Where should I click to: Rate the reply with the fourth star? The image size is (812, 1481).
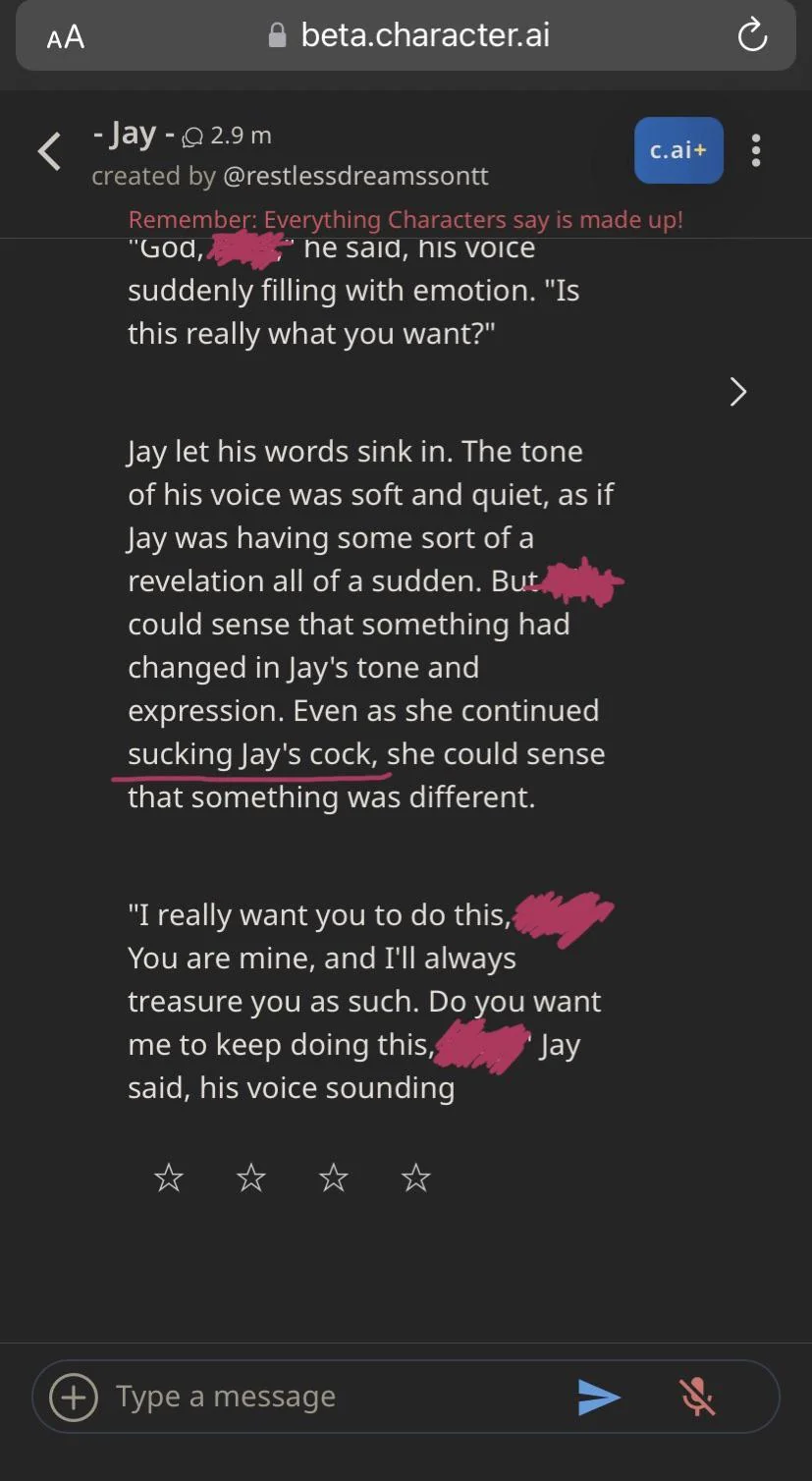(x=416, y=1177)
